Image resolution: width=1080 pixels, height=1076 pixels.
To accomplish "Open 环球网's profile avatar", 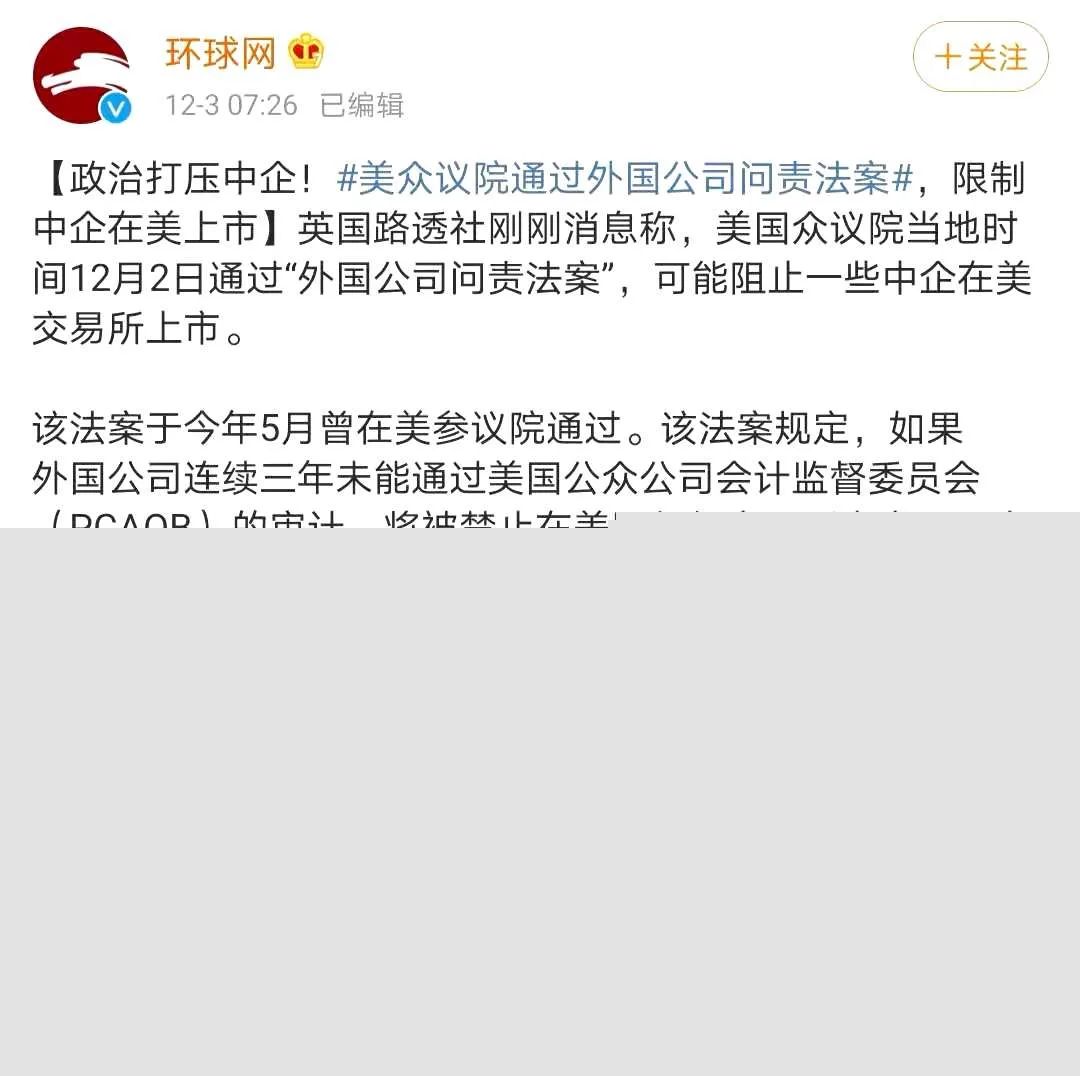I will pos(82,75).
